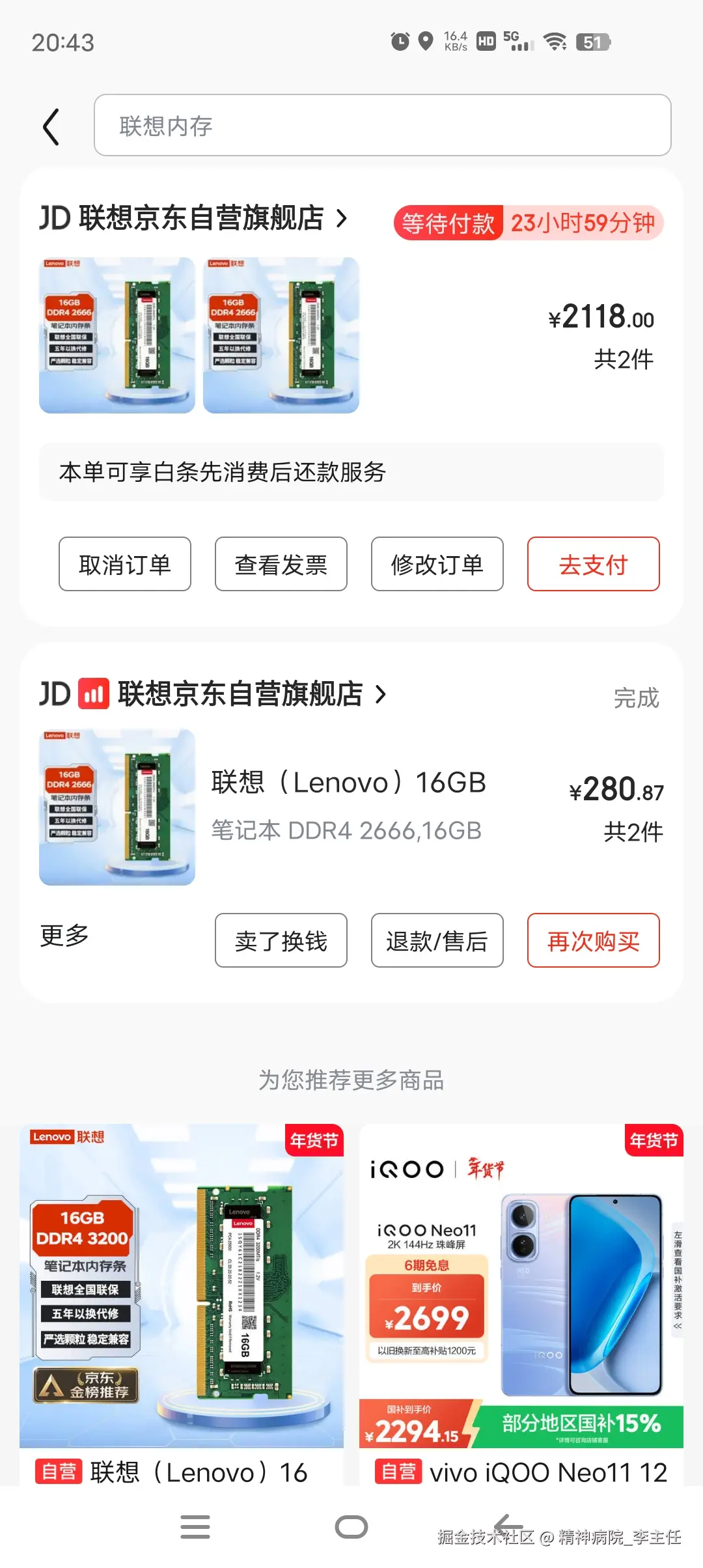This screenshot has width=703, height=1568.
Task: Tap the 联想内存 search input field
Action: click(x=379, y=126)
